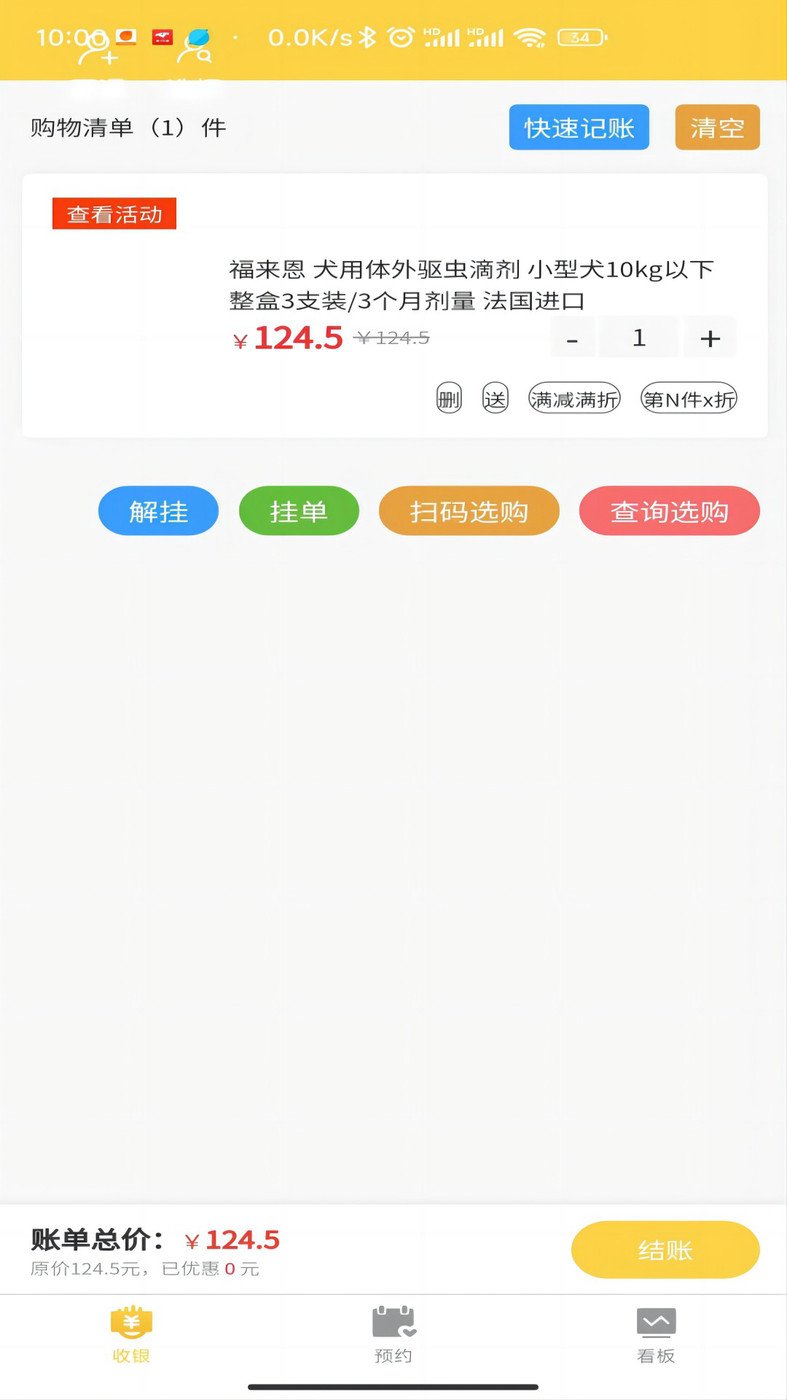Tap the 扫码选购 scan purchase button
This screenshot has height=1400, width=787.
tap(468, 511)
